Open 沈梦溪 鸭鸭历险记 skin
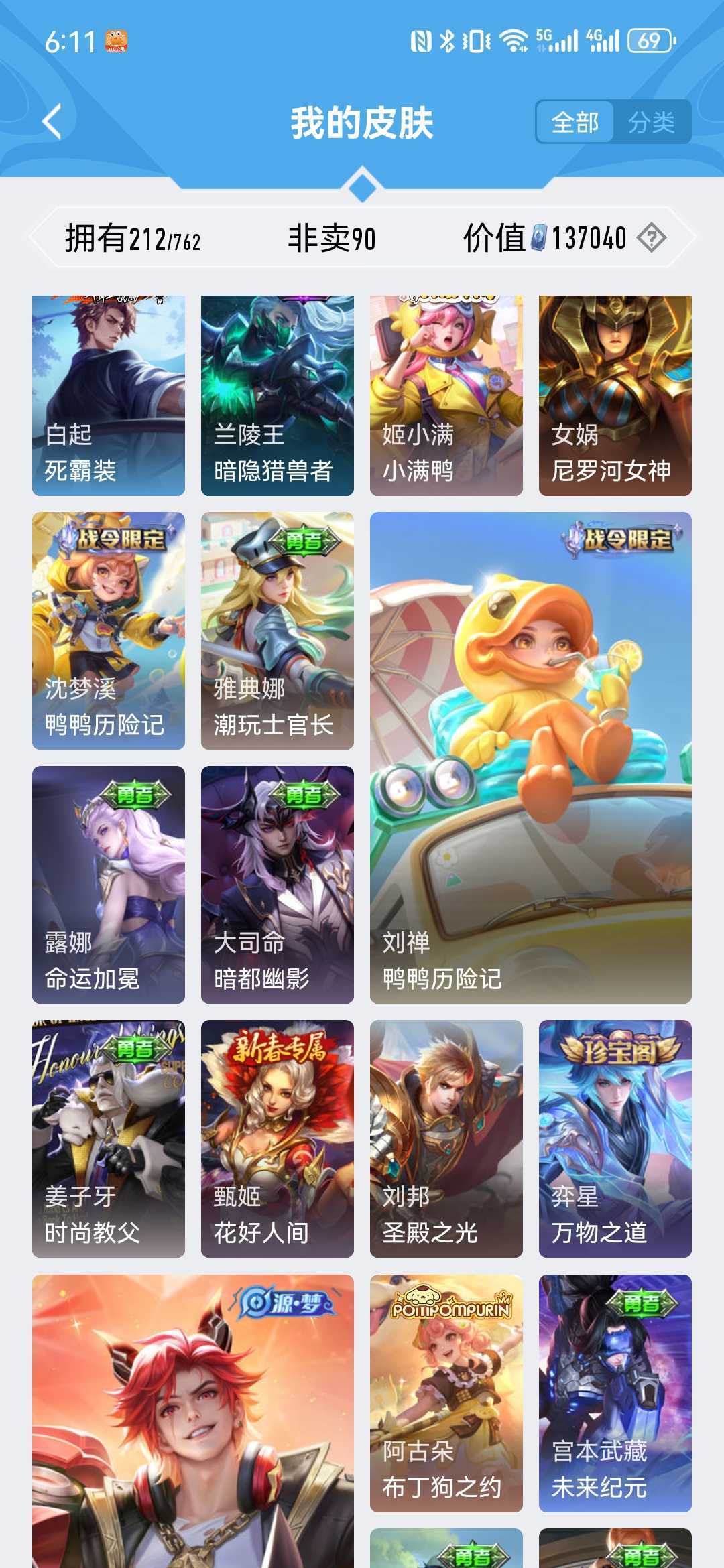724x1568 pixels. [x=109, y=631]
